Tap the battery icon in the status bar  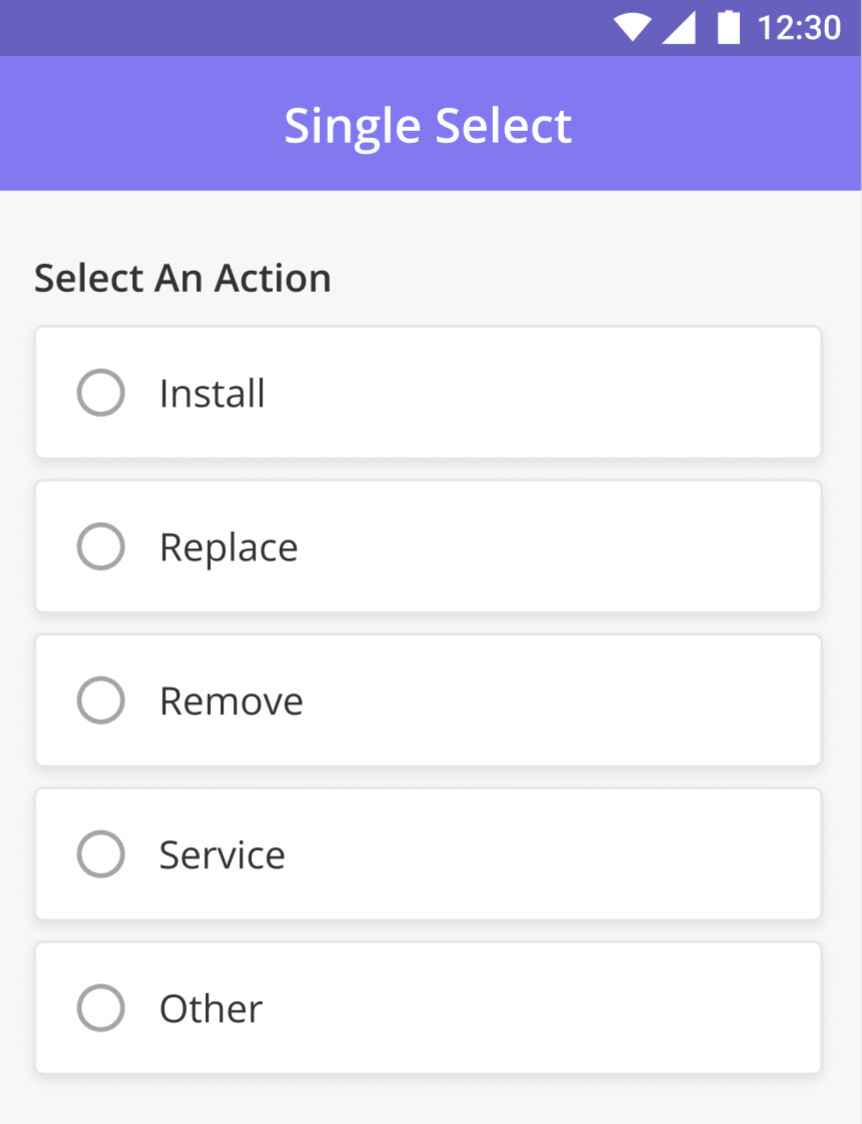(x=729, y=27)
